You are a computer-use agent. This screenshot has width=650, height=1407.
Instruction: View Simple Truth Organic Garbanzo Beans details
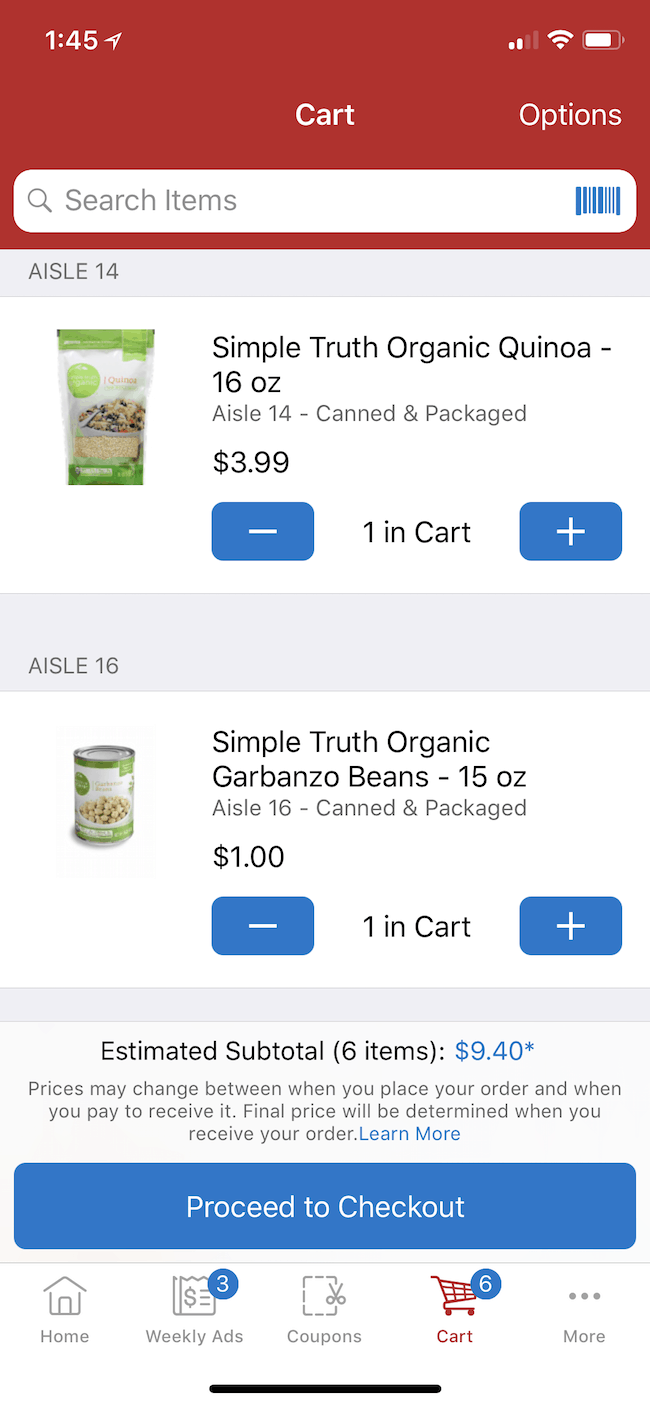[x=369, y=759]
